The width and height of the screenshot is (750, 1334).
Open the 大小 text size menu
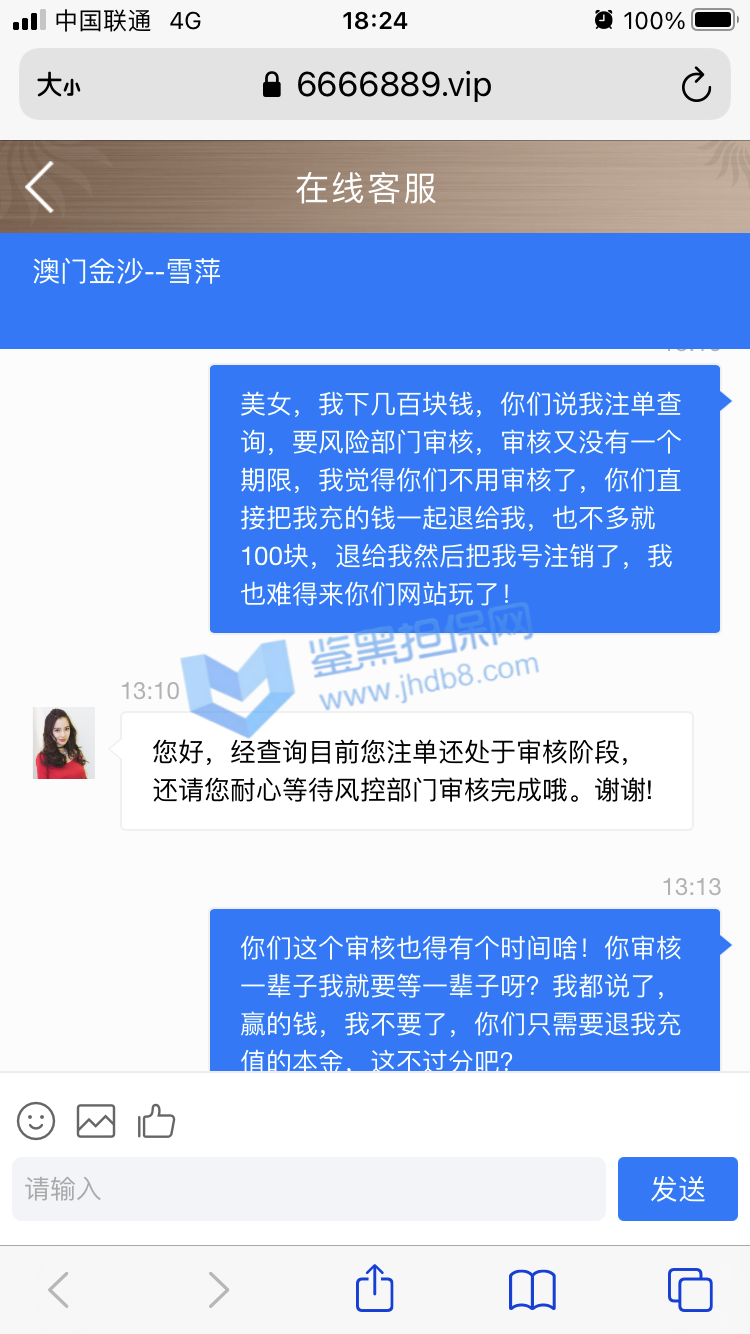pos(58,86)
